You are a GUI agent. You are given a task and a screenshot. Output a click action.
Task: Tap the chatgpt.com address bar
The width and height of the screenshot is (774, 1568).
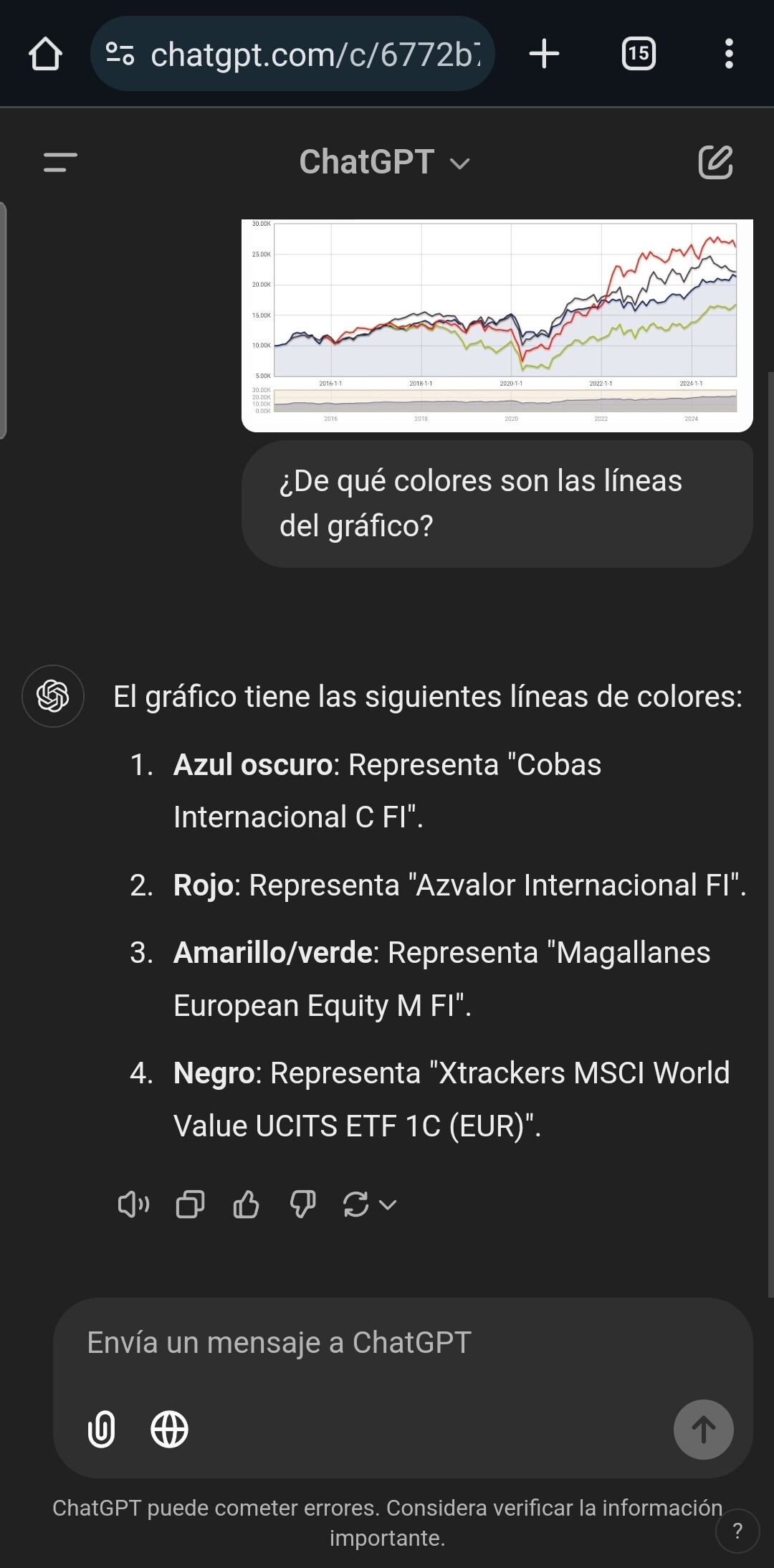[292, 54]
